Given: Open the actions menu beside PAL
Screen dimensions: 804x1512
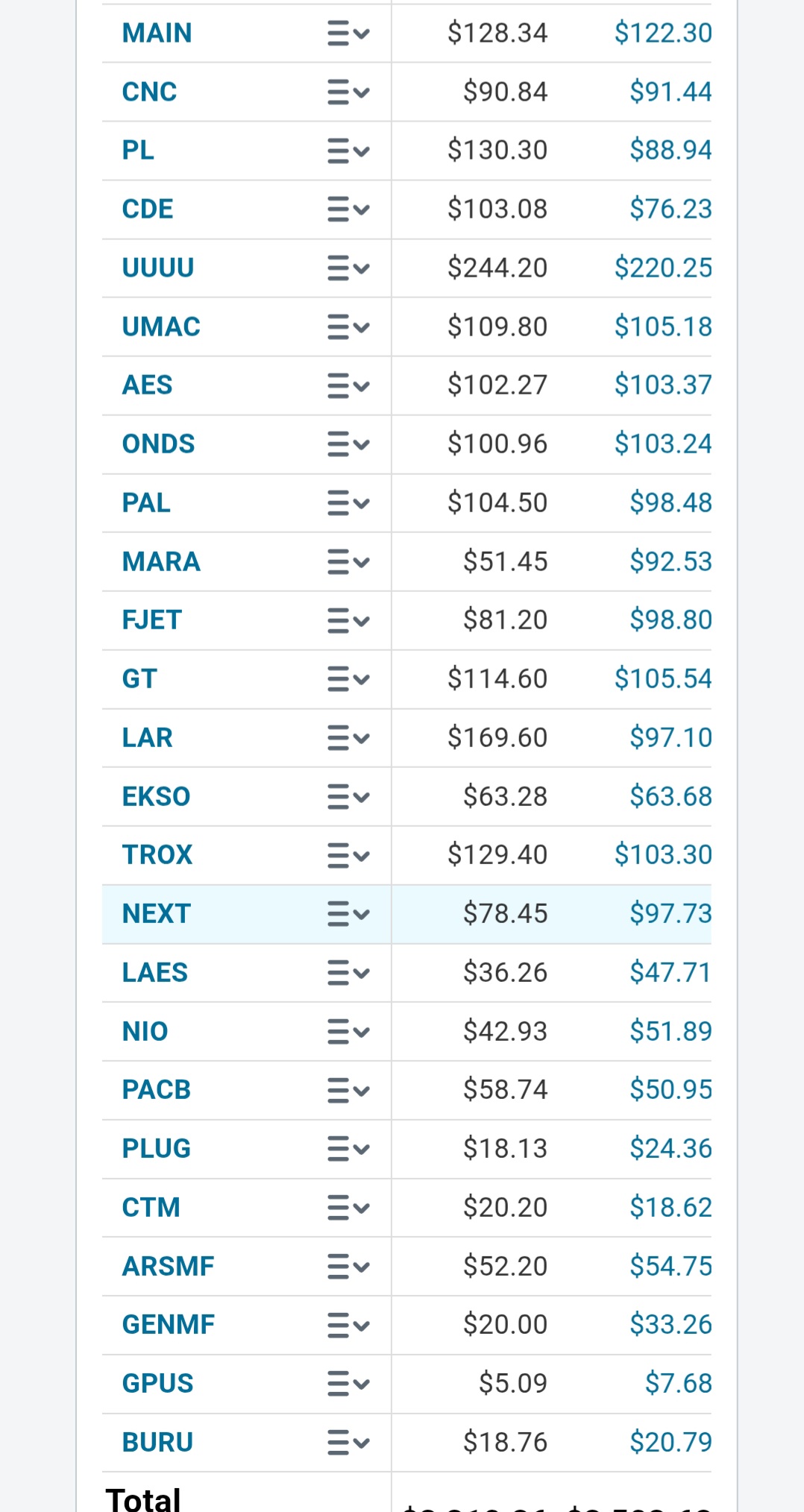Looking at the screenshot, I should pyautogui.click(x=348, y=503).
